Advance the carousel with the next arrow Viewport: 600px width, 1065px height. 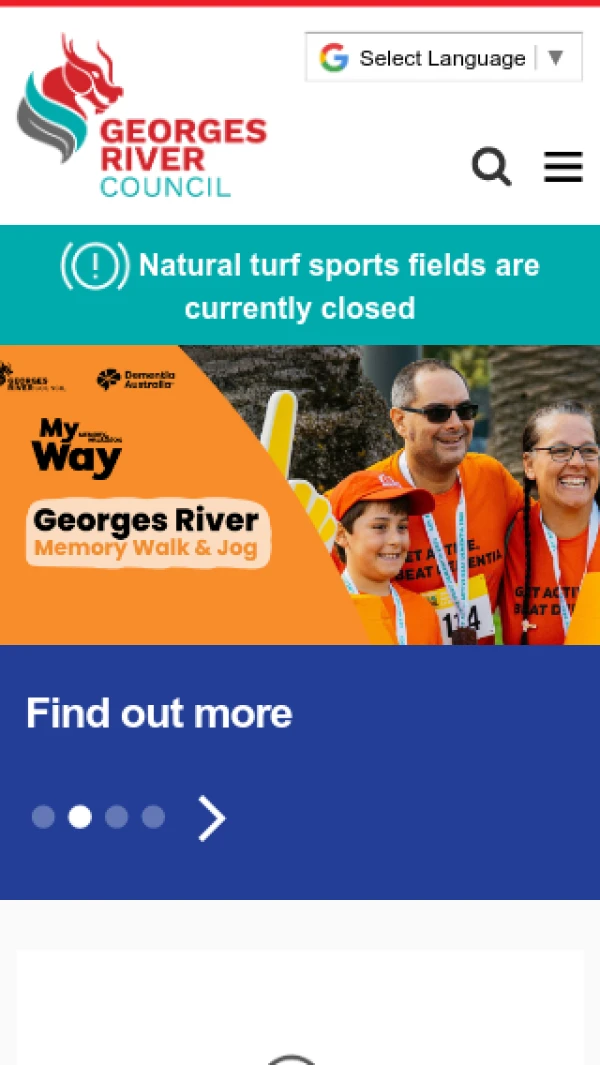click(x=211, y=818)
